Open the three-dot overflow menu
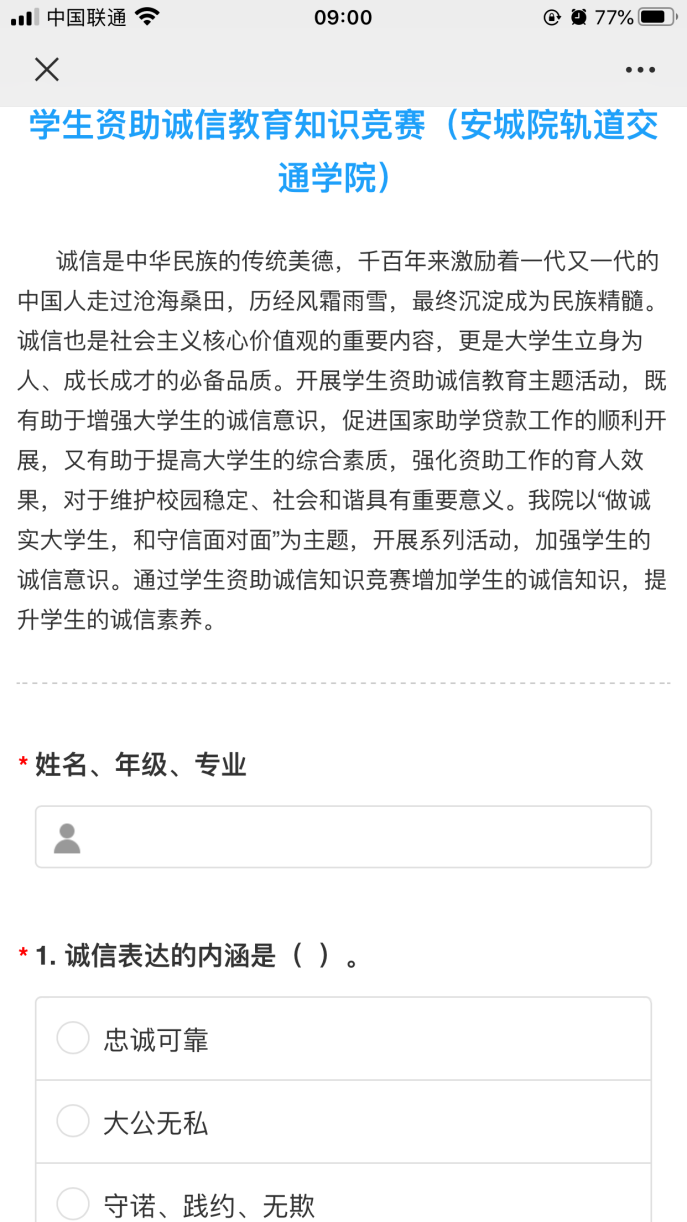This screenshot has width=687, height=1222. coord(640,70)
